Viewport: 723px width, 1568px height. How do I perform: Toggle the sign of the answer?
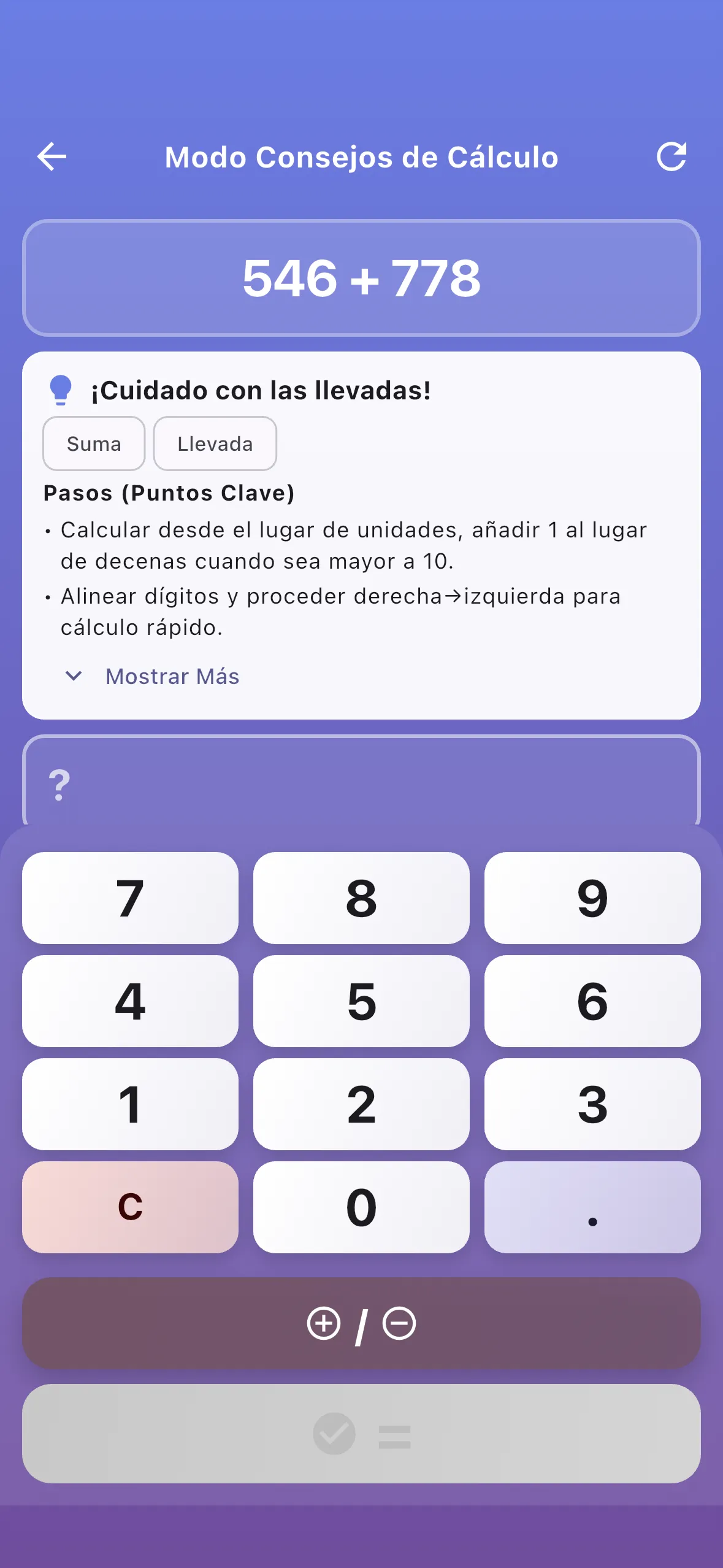click(361, 1323)
